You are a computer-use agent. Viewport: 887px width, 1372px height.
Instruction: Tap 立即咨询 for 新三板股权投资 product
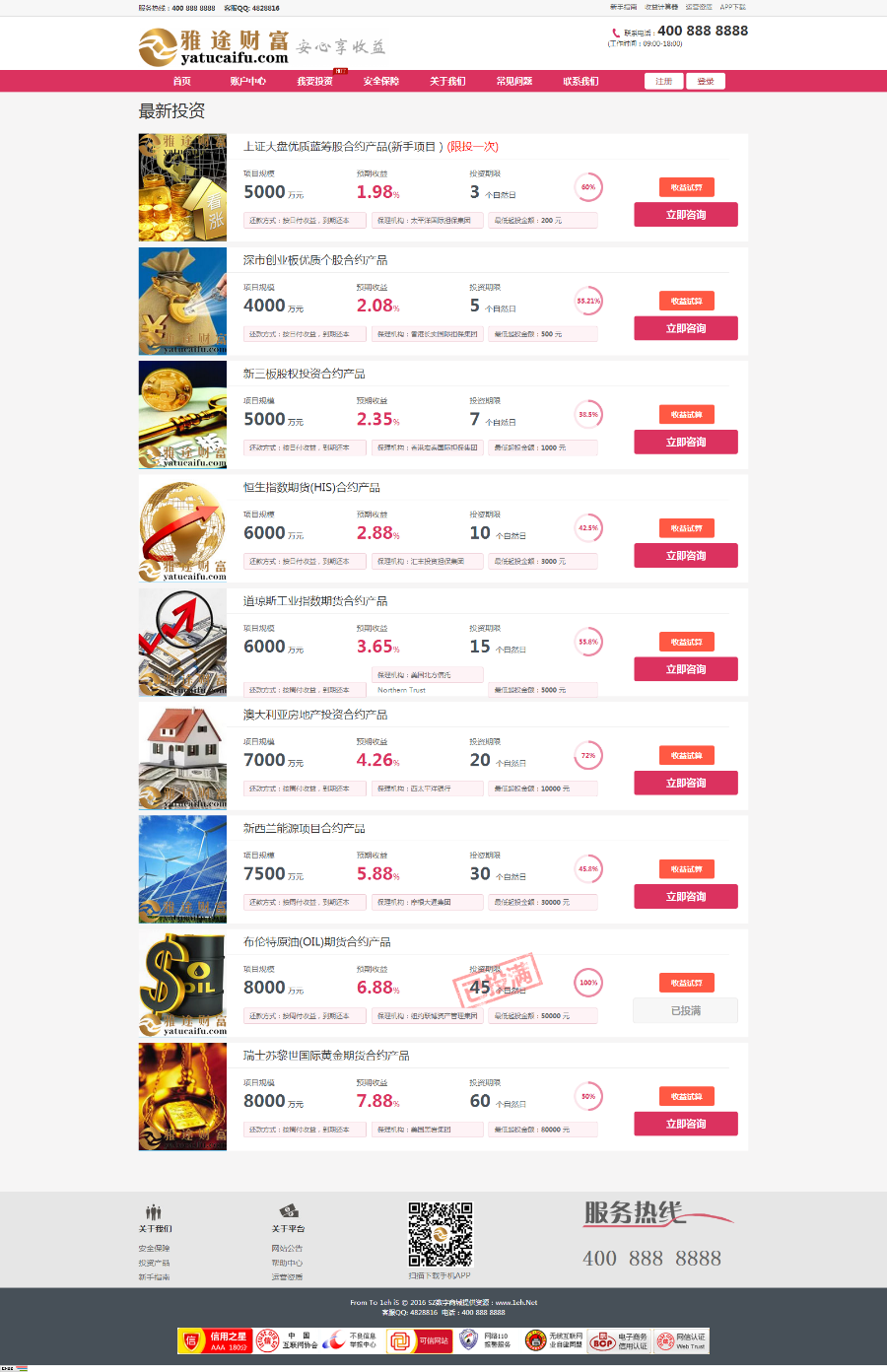tap(686, 443)
